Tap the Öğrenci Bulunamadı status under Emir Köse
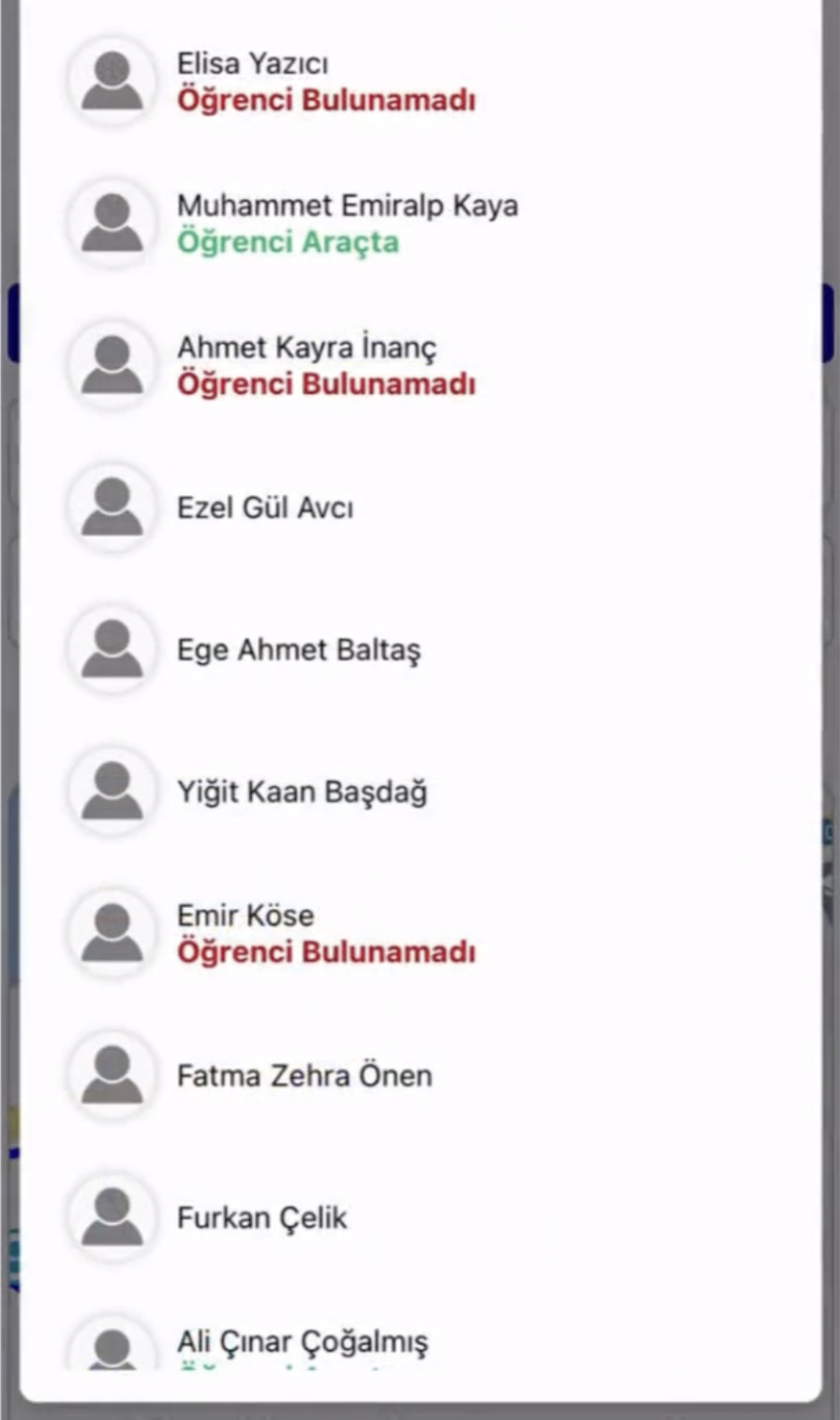The height and width of the screenshot is (1420, 840). click(327, 951)
